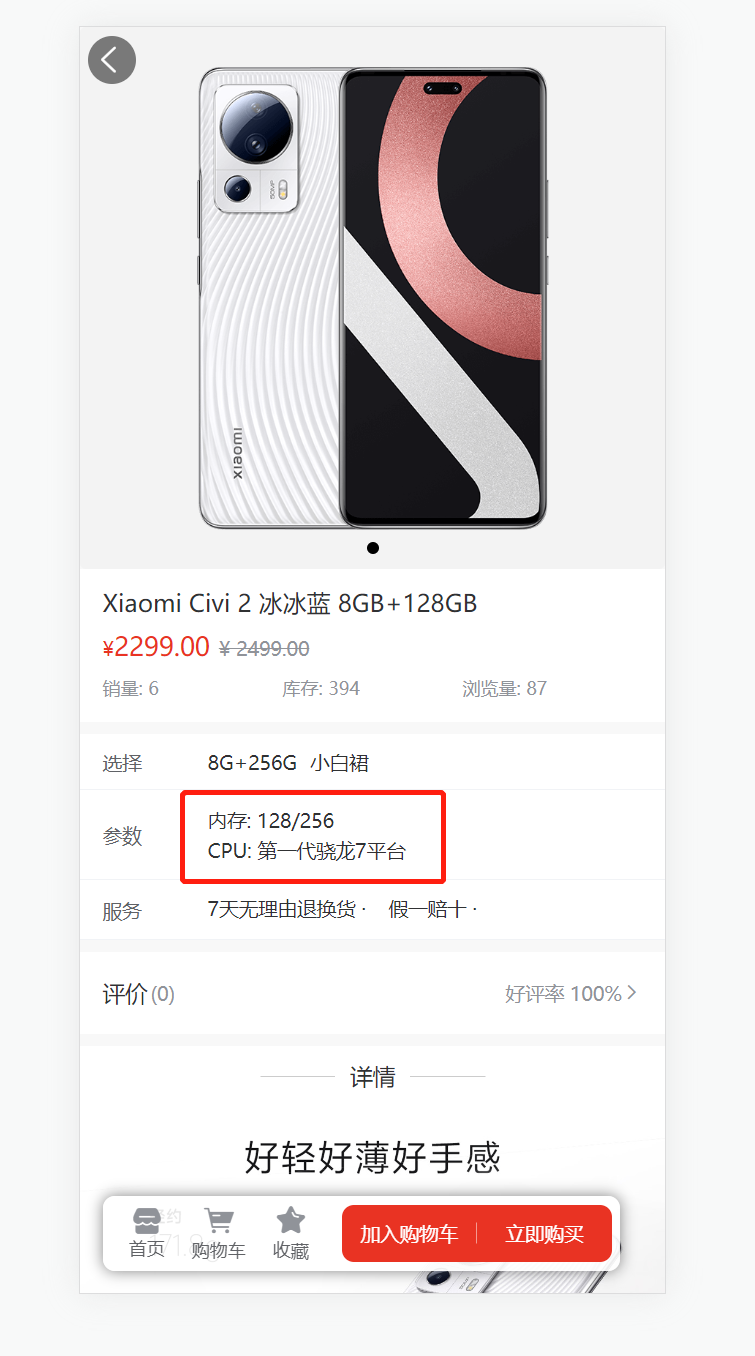This screenshot has height=1356, width=755.
Task: Tap 立即购买 to buy now
Action: coord(544,1234)
